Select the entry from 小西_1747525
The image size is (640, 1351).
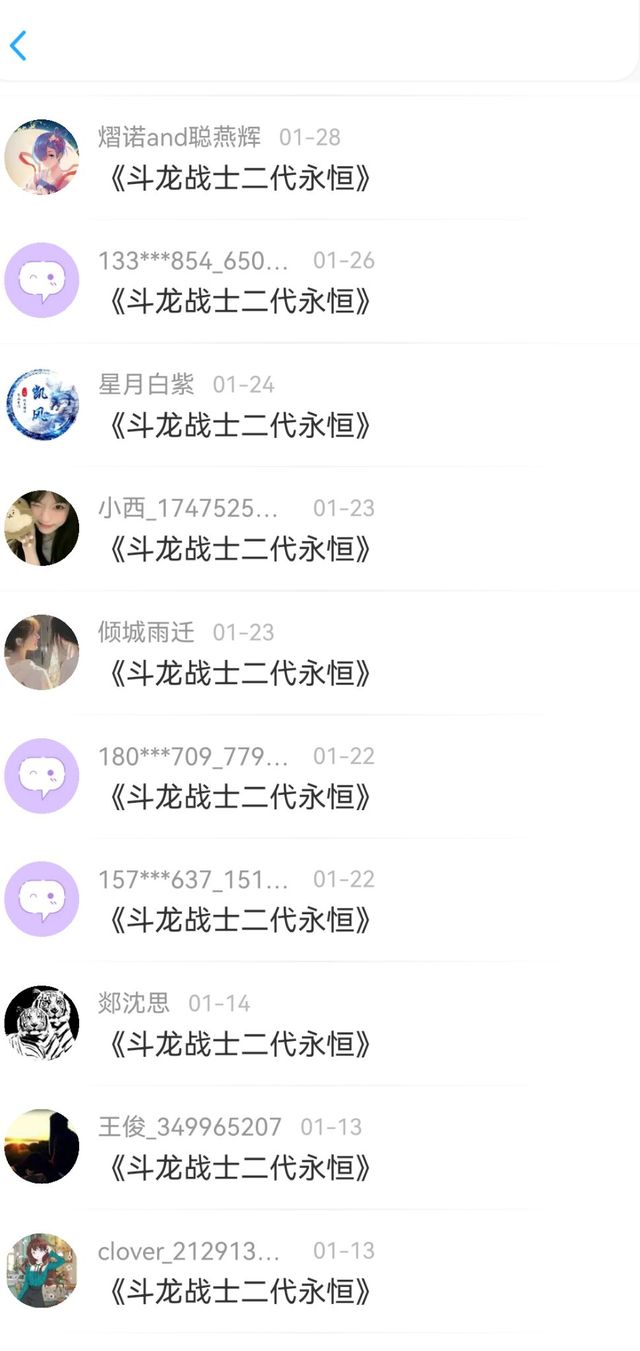(320, 529)
